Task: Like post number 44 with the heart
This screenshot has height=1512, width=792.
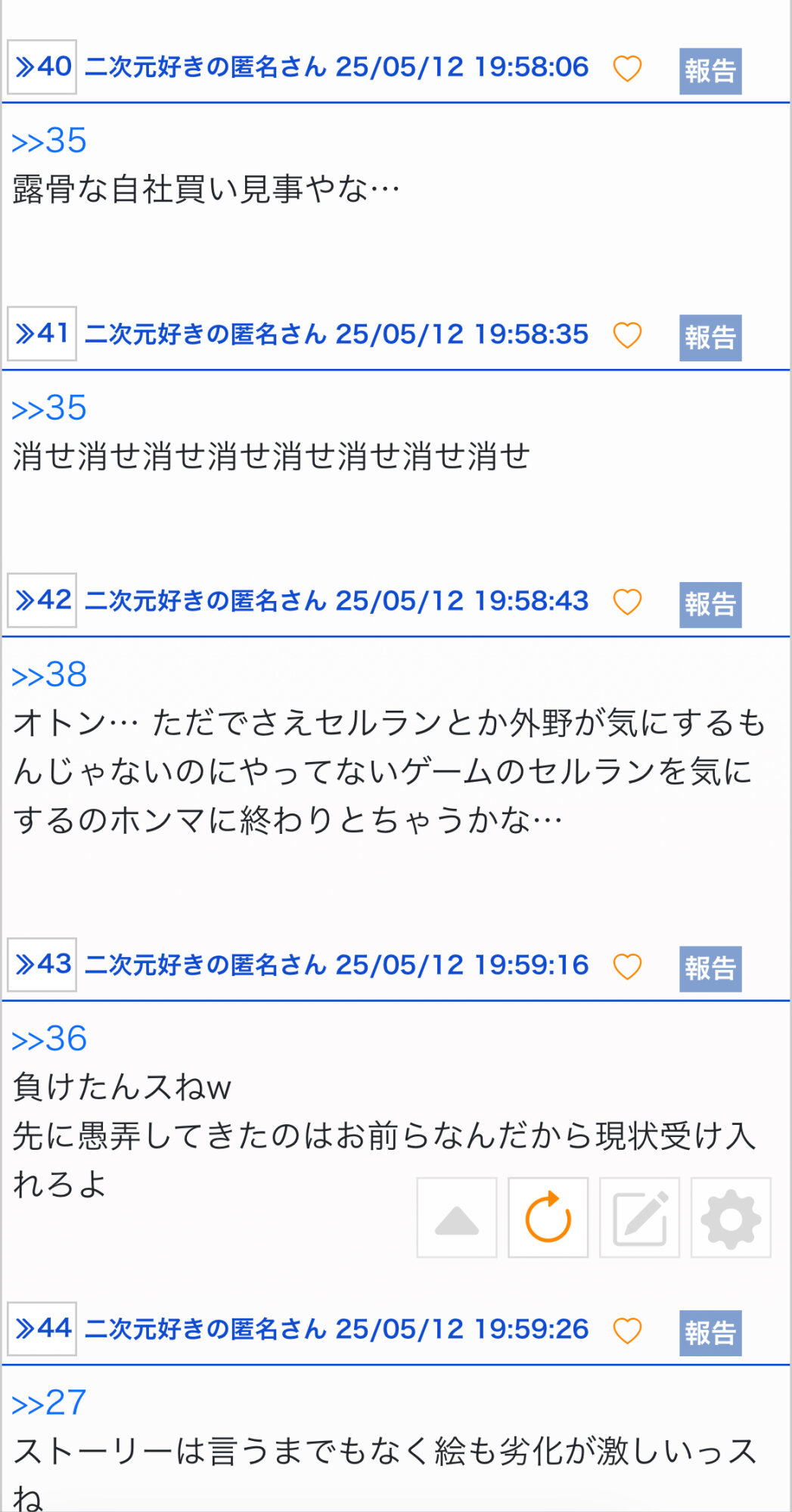Action: (627, 1331)
